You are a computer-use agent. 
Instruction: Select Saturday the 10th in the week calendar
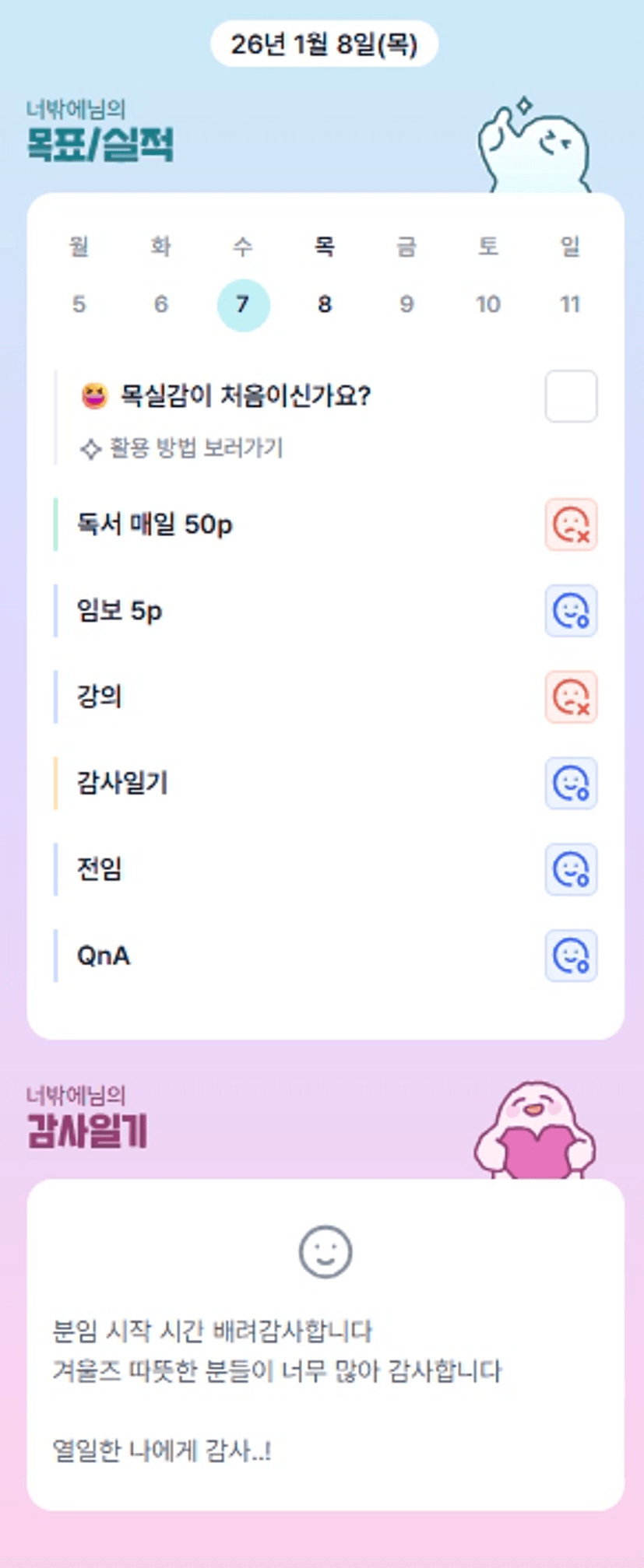488,304
